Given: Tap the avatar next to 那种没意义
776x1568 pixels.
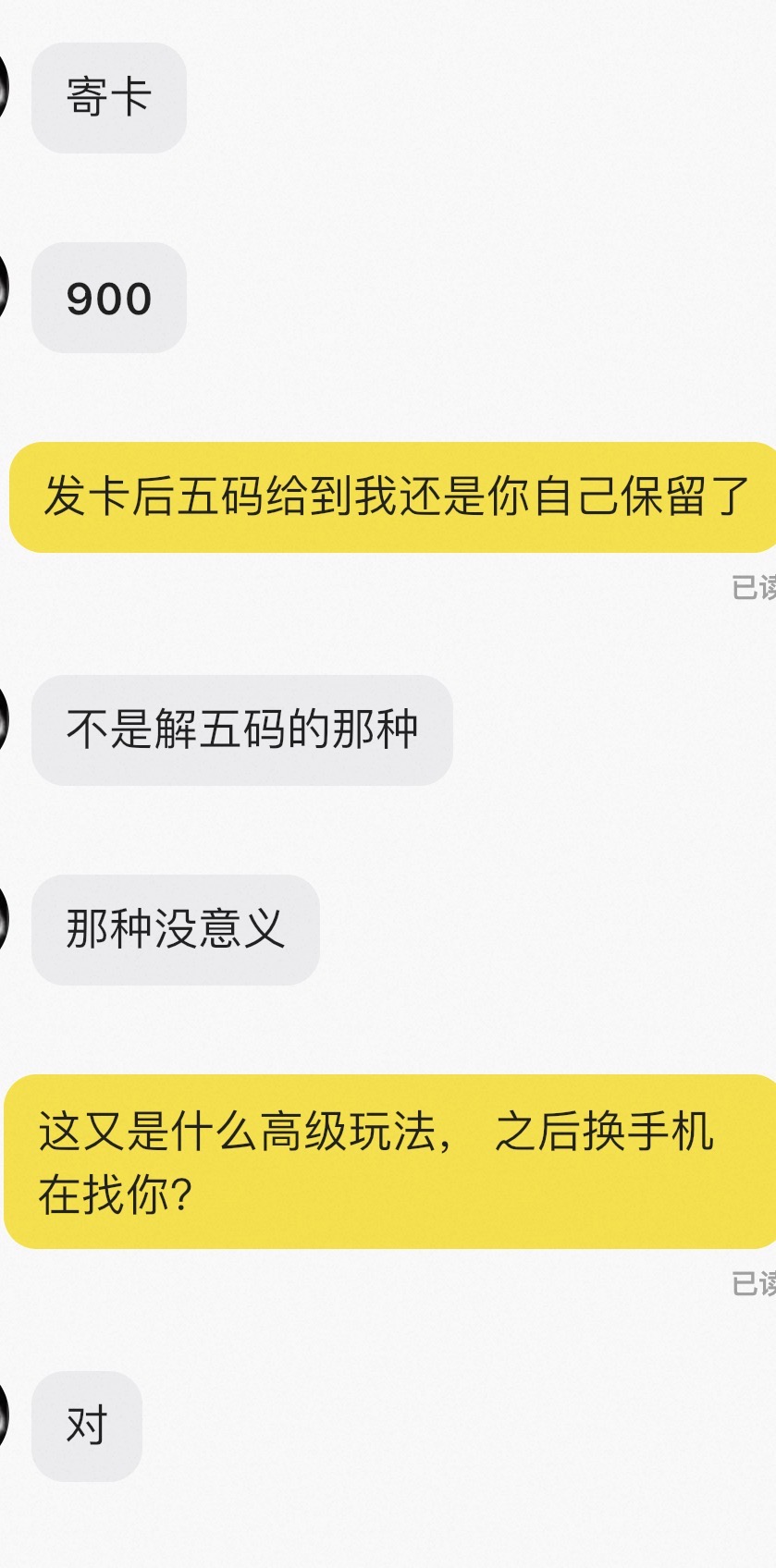Looking at the screenshot, I should [x=3, y=918].
